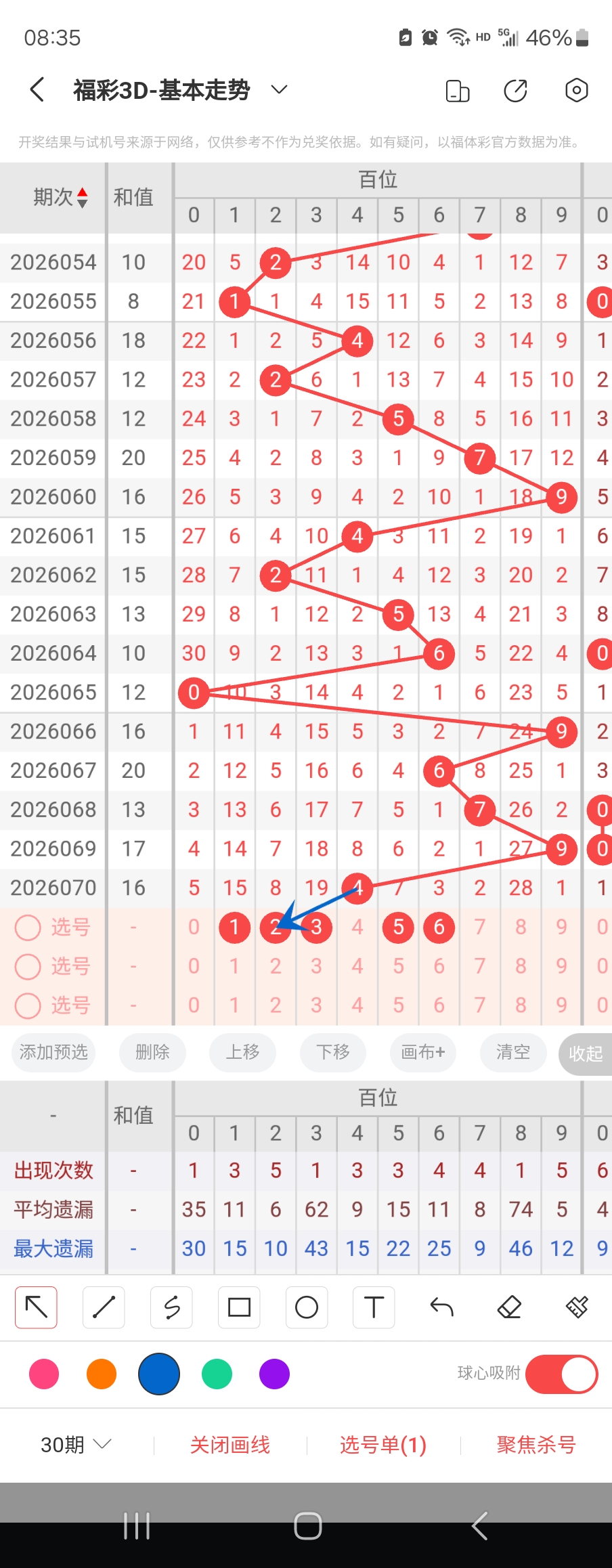Pick the text T tool
The image size is (612, 1568).
(374, 1307)
